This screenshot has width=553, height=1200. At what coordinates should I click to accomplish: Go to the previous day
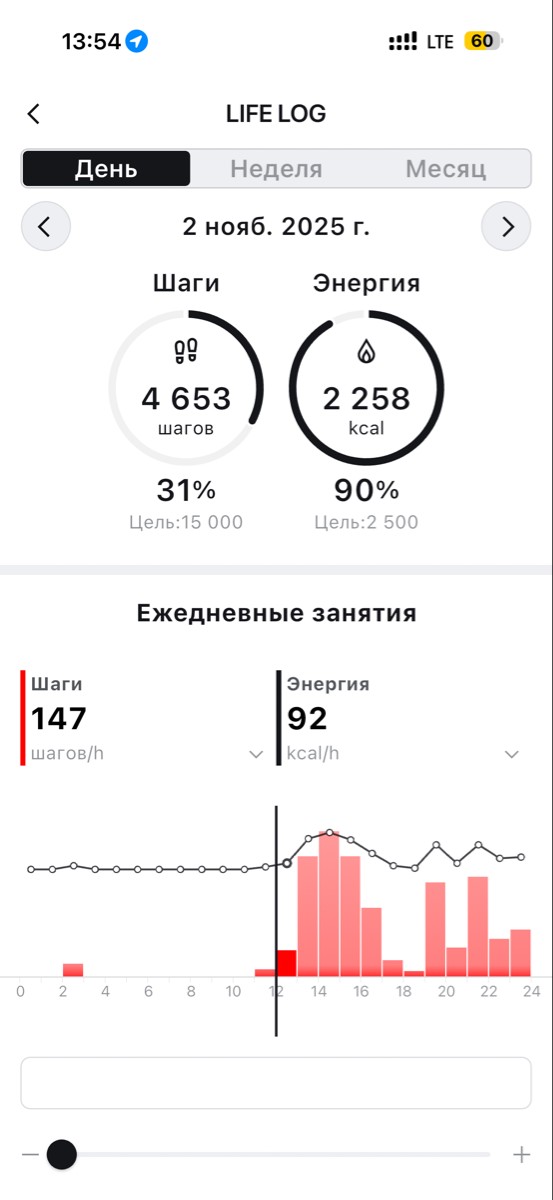pyautogui.click(x=45, y=227)
